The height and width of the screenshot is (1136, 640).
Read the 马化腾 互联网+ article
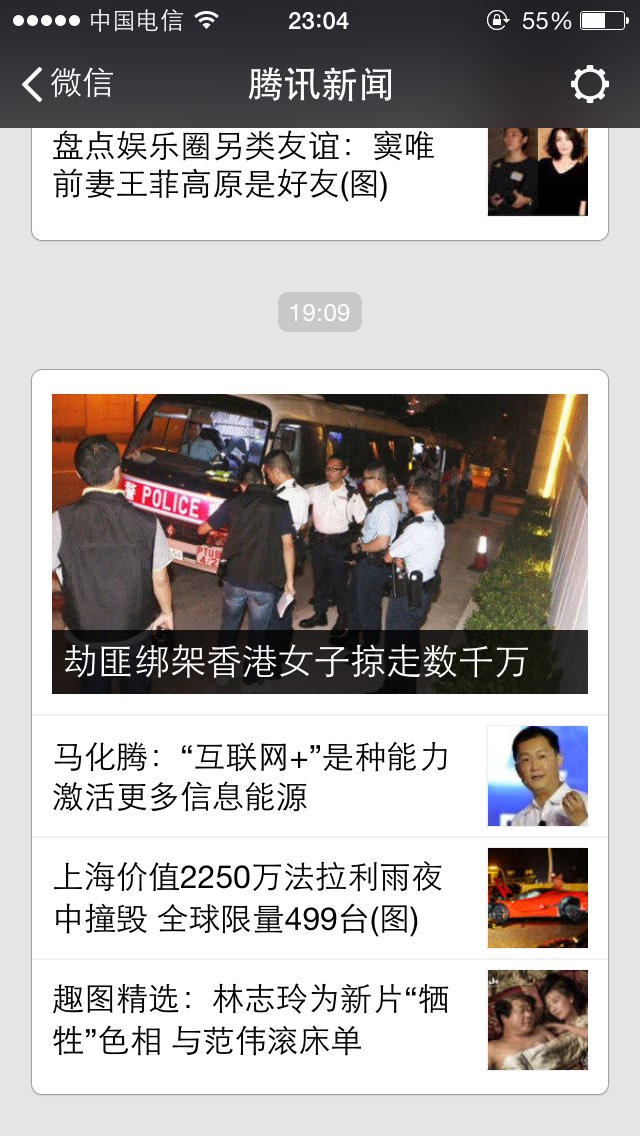pos(320,776)
